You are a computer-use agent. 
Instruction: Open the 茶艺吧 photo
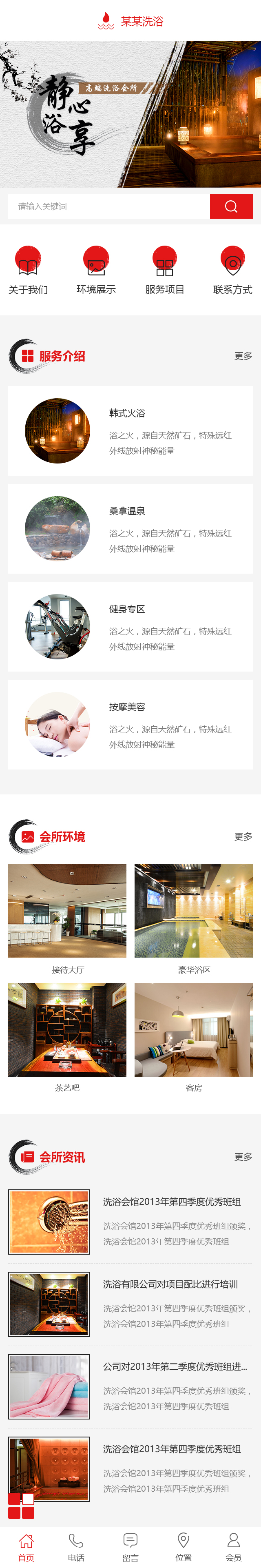(x=67, y=1029)
